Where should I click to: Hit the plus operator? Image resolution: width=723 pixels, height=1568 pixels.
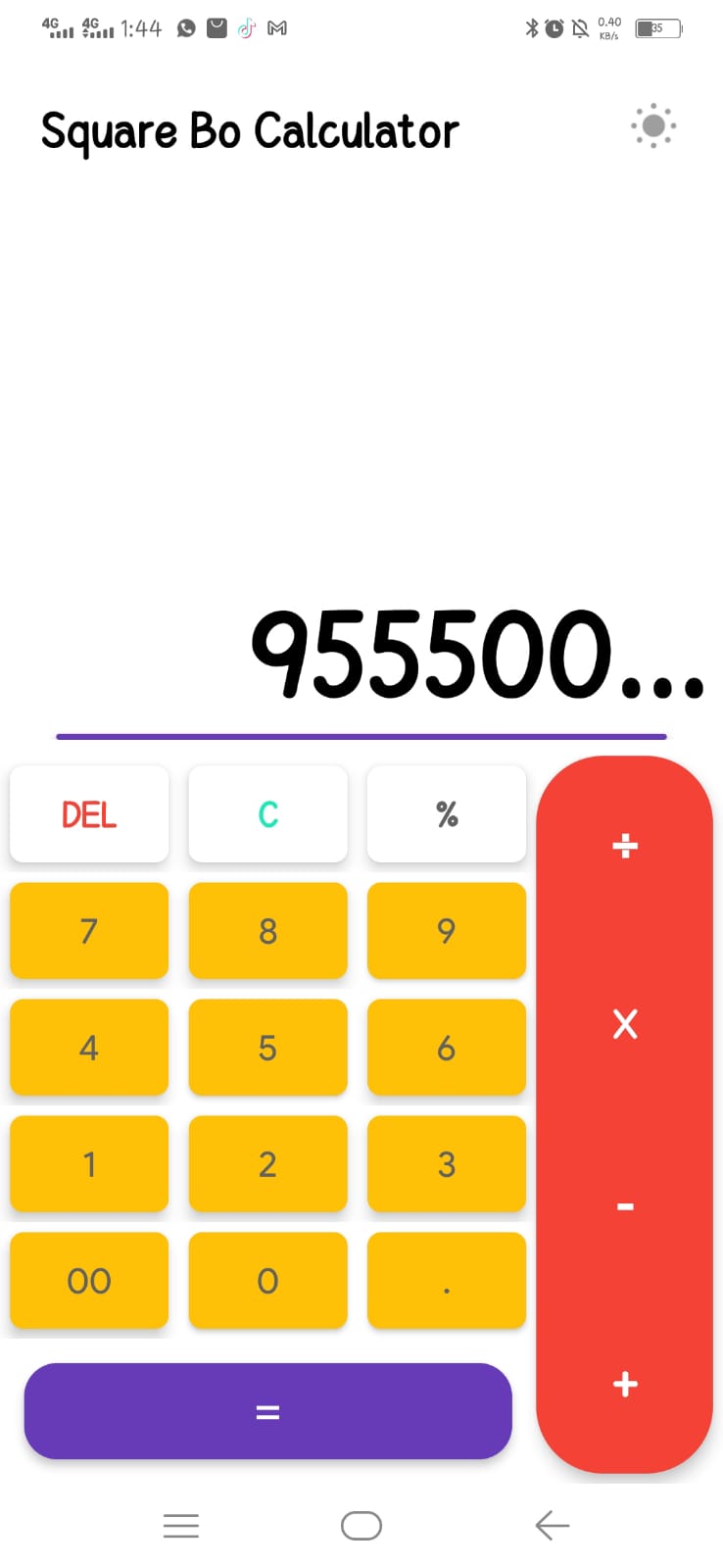[x=625, y=1384]
